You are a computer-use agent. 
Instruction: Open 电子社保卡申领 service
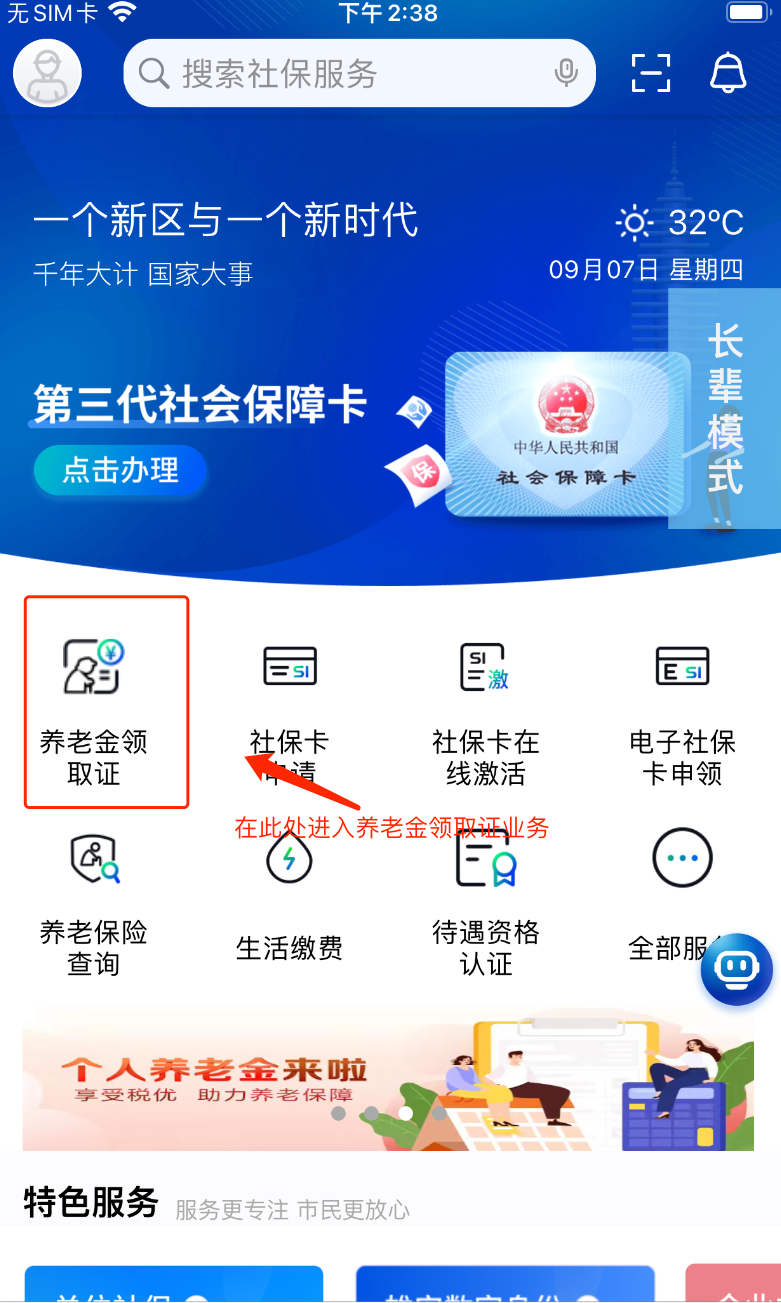pos(682,701)
